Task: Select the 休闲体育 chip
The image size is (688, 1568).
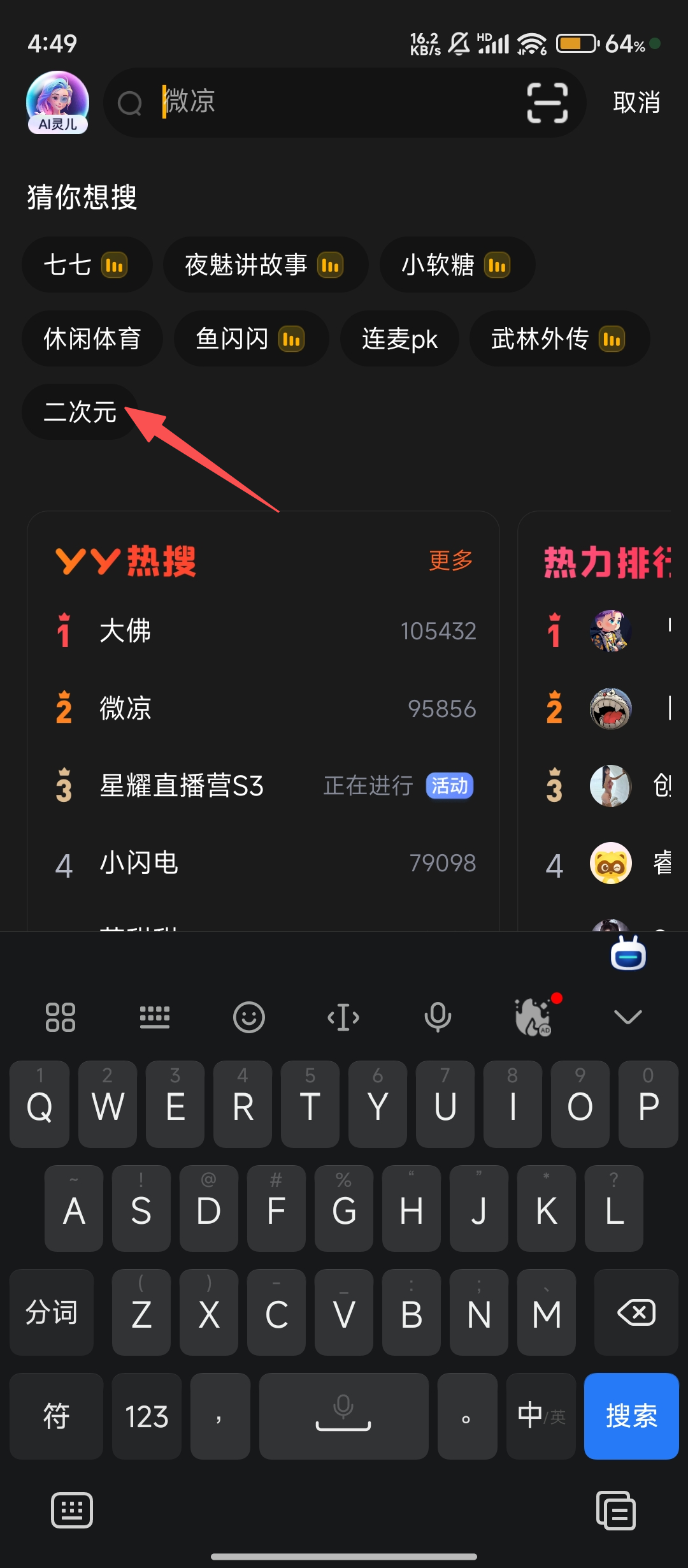Action: pyautogui.click(x=92, y=339)
